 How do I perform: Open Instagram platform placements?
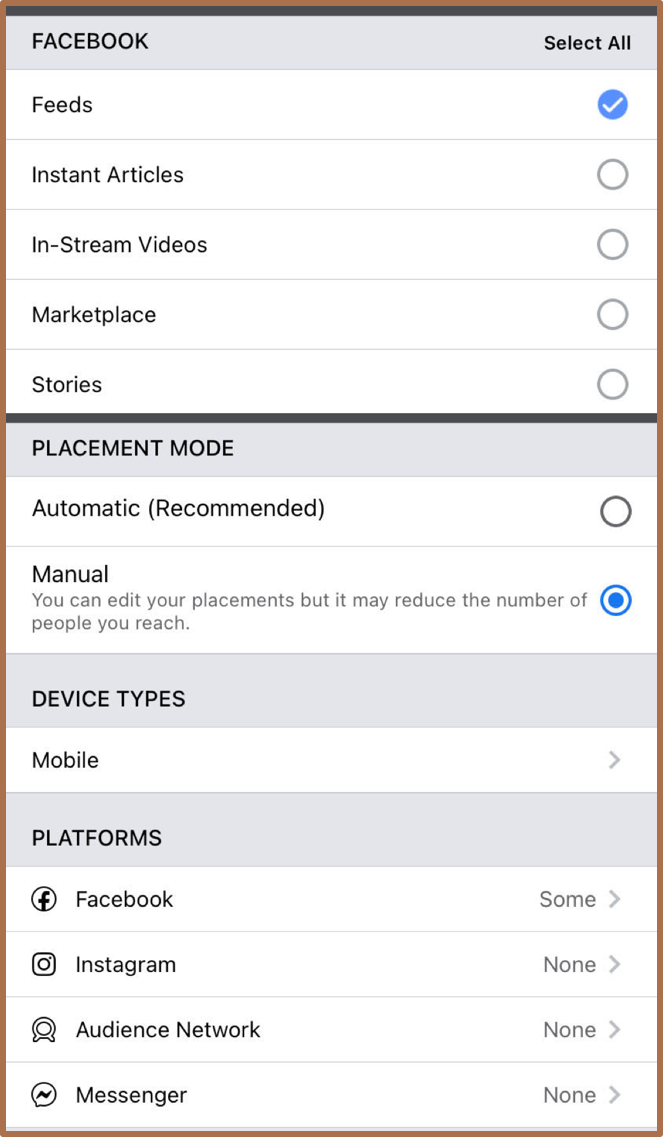click(332, 964)
